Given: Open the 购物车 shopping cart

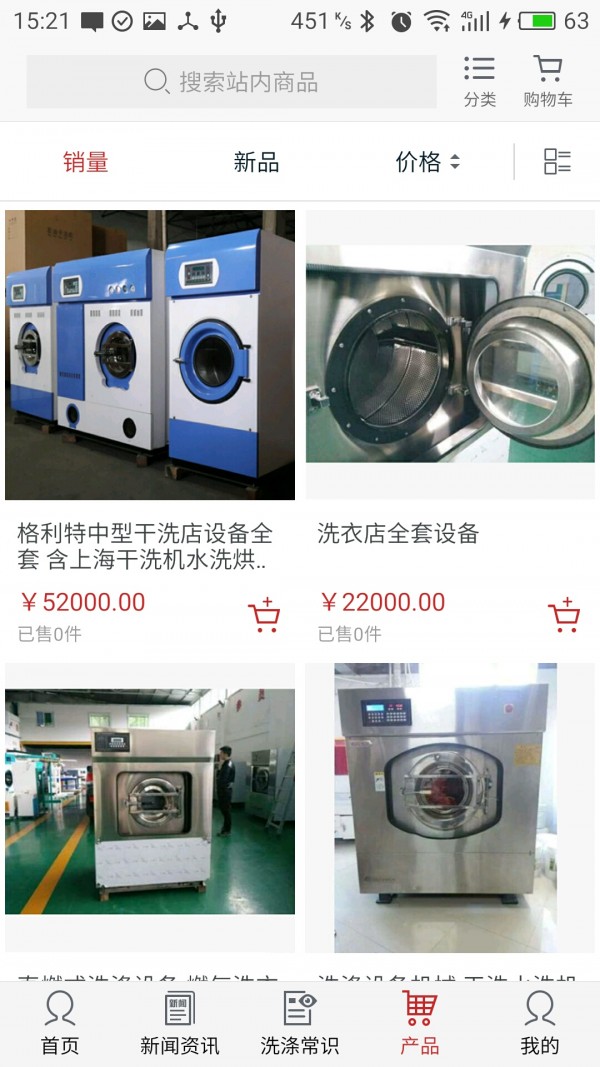Looking at the screenshot, I should 548,81.
